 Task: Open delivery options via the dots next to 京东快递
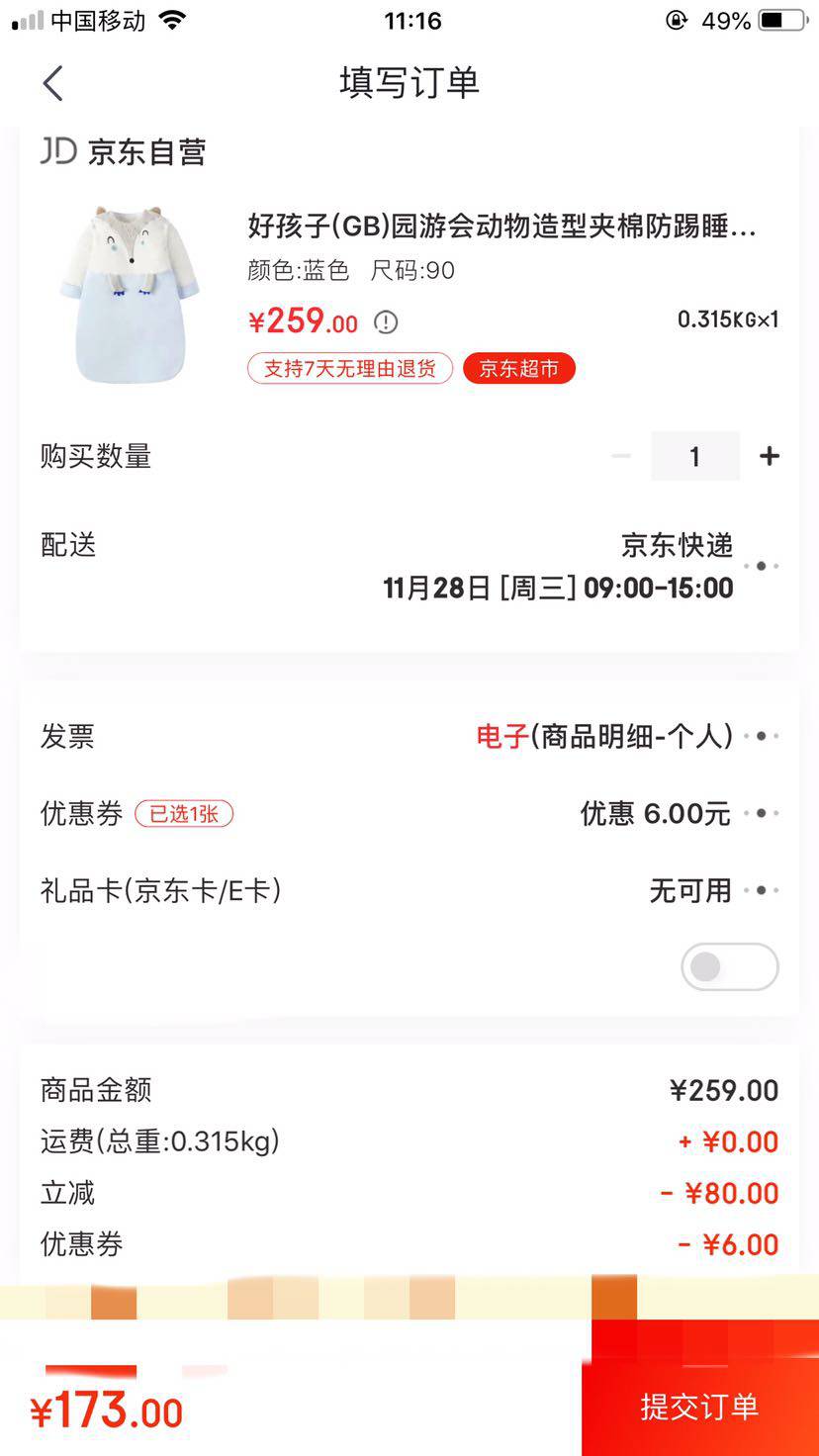click(x=760, y=566)
